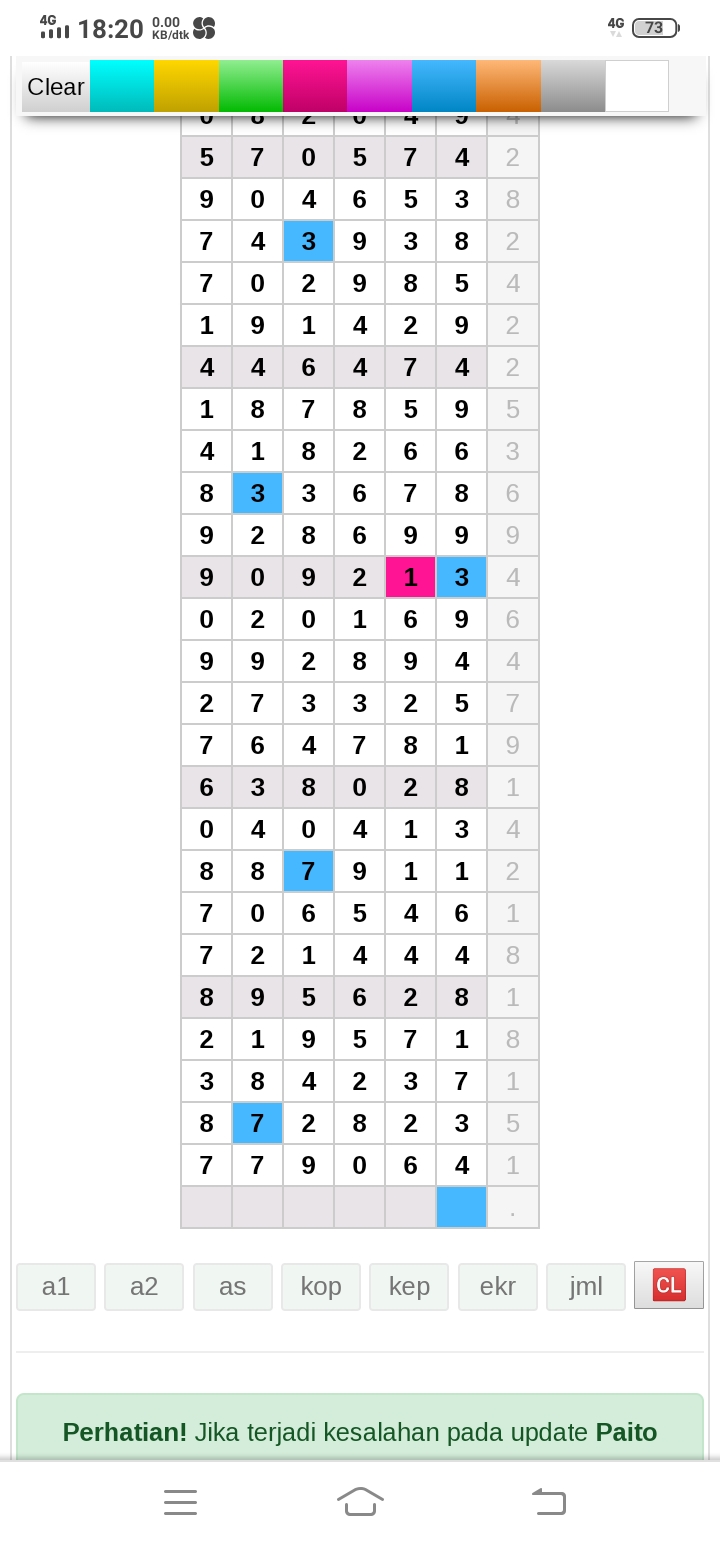Tap the red CL button

click(x=668, y=1285)
